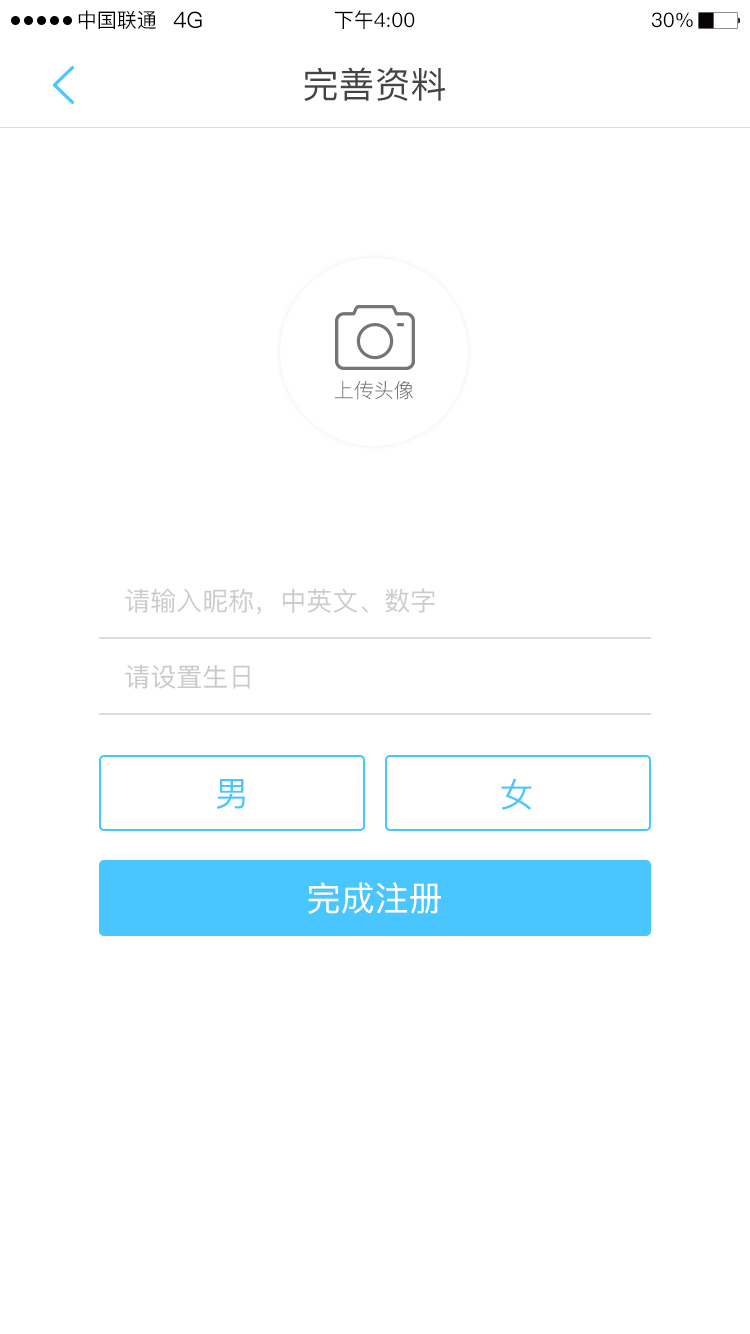Focus the nickname input field

point(374,601)
